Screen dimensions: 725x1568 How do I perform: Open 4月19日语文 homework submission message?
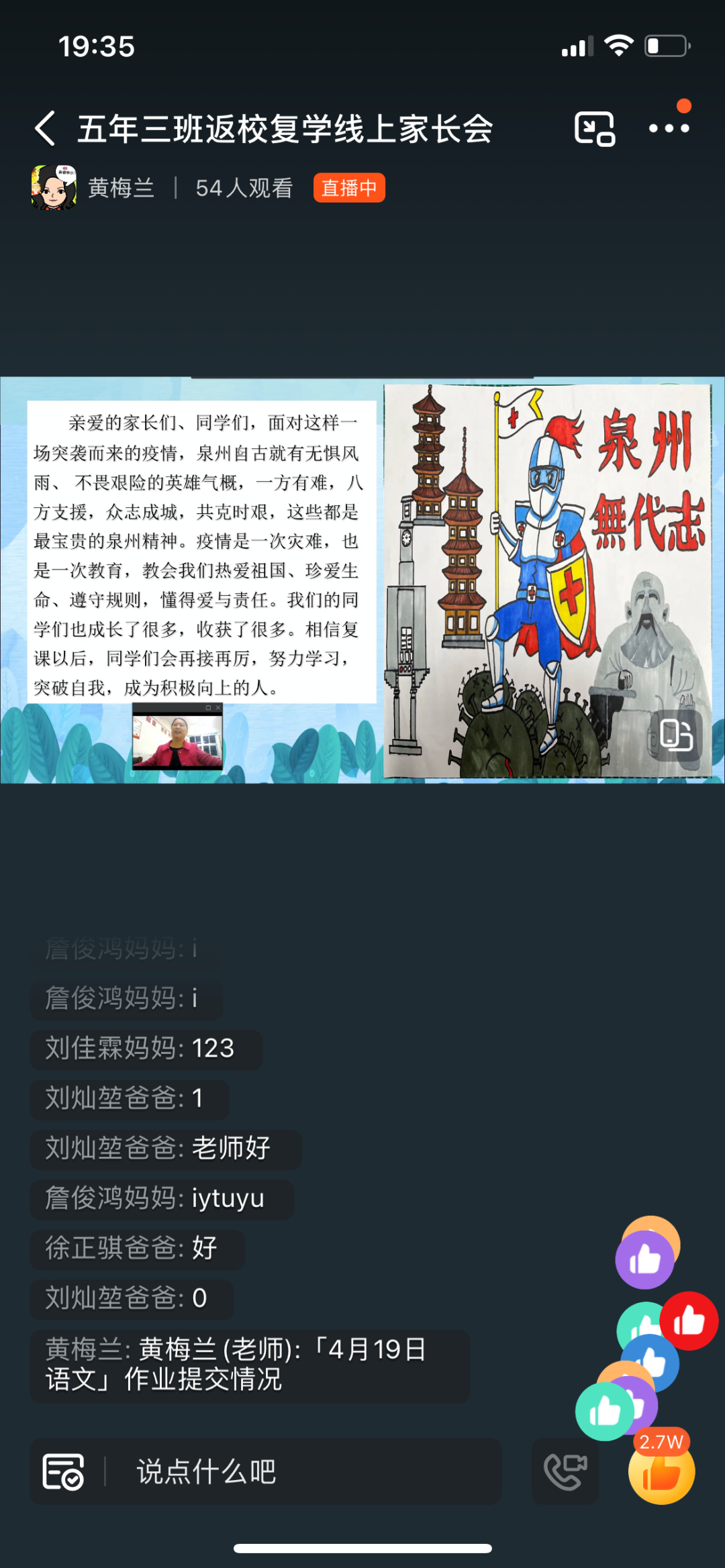pos(248,1365)
